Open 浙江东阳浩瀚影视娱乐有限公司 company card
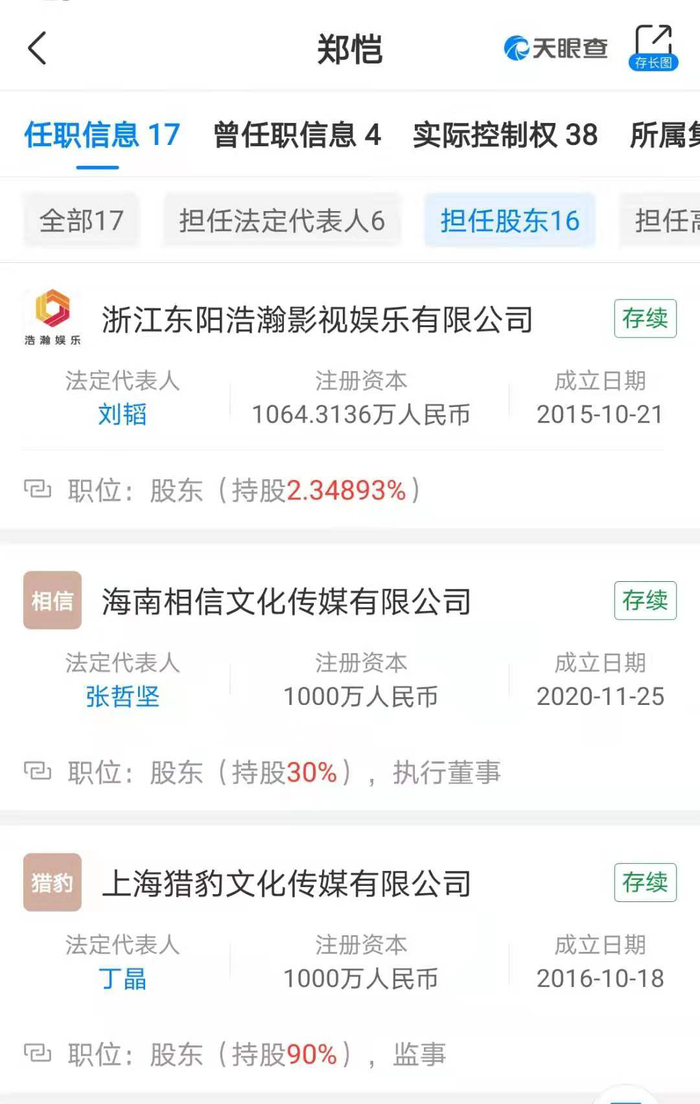The height and width of the screenshot is (1104, 700). (317, 320)
